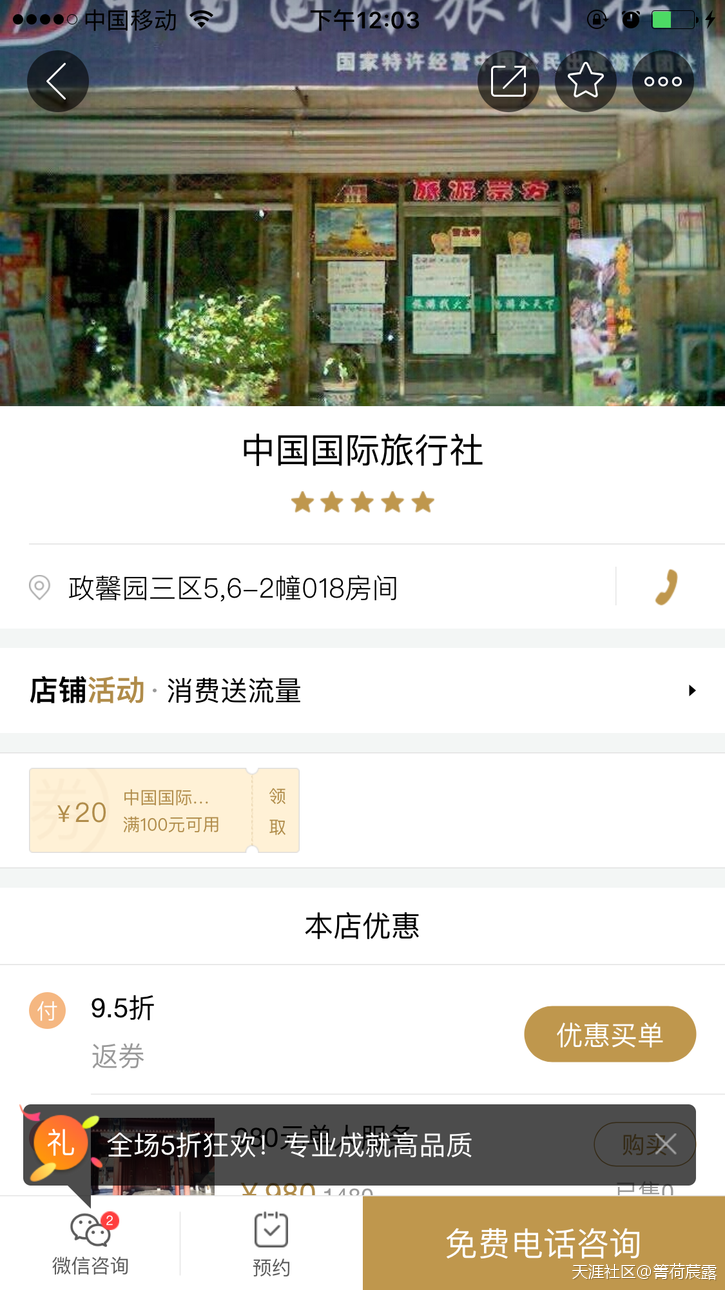Call the shop via the phone icon
Screen dimensions: 725x1290
[666, 587]
